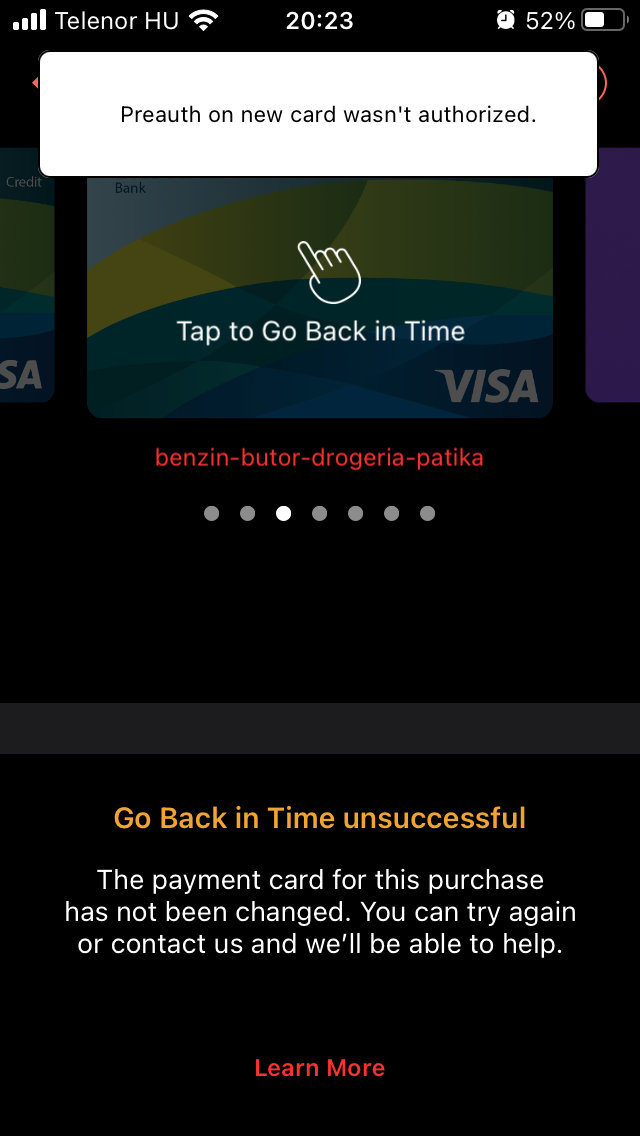Image resolution: width=640 pixels, height=1136 pixels.
Task: Open the Learn More link
Action: [x=320, y=1067]
